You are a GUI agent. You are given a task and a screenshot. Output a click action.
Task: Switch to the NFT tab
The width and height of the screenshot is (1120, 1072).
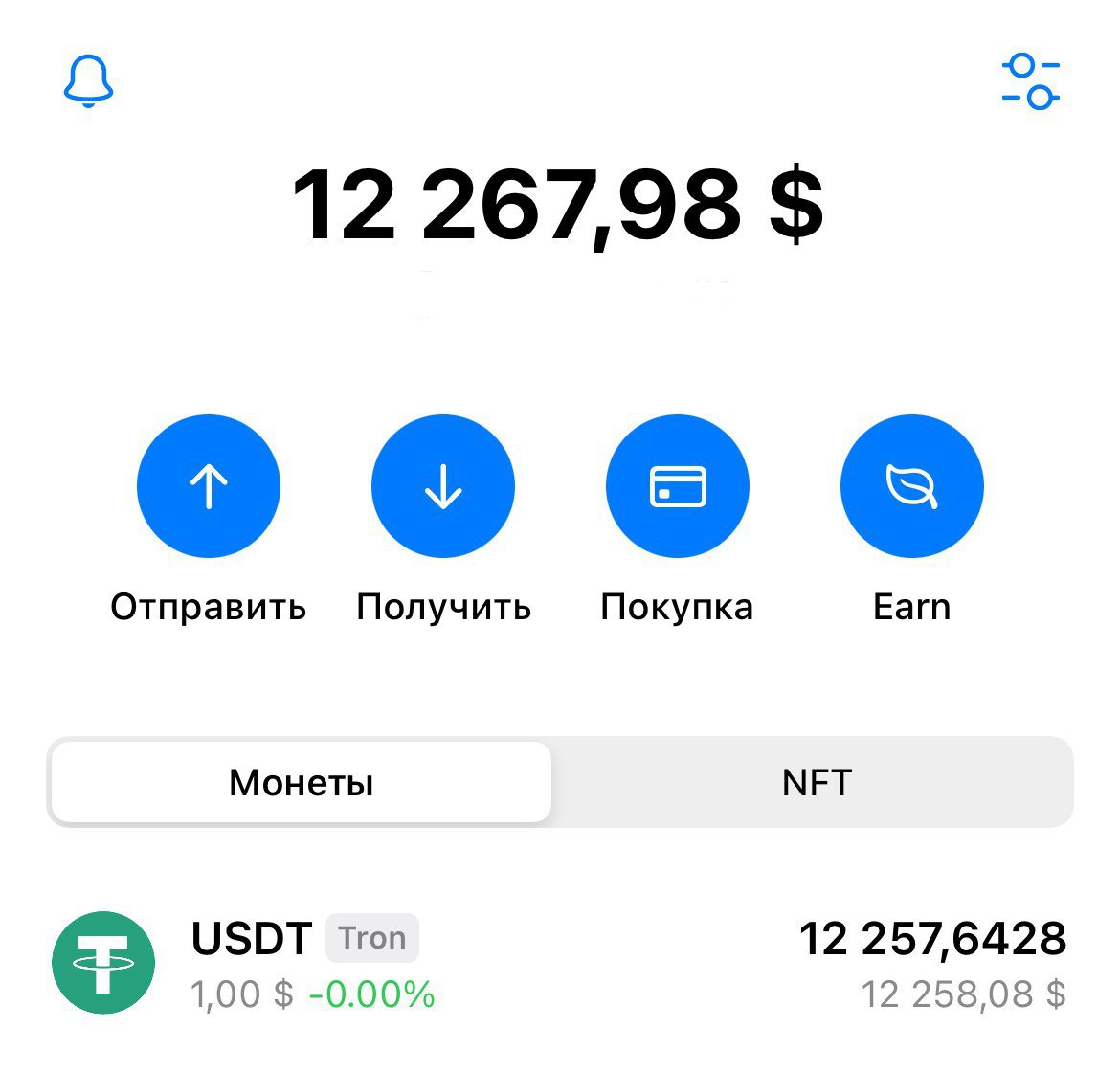click(x=816, y=782)
